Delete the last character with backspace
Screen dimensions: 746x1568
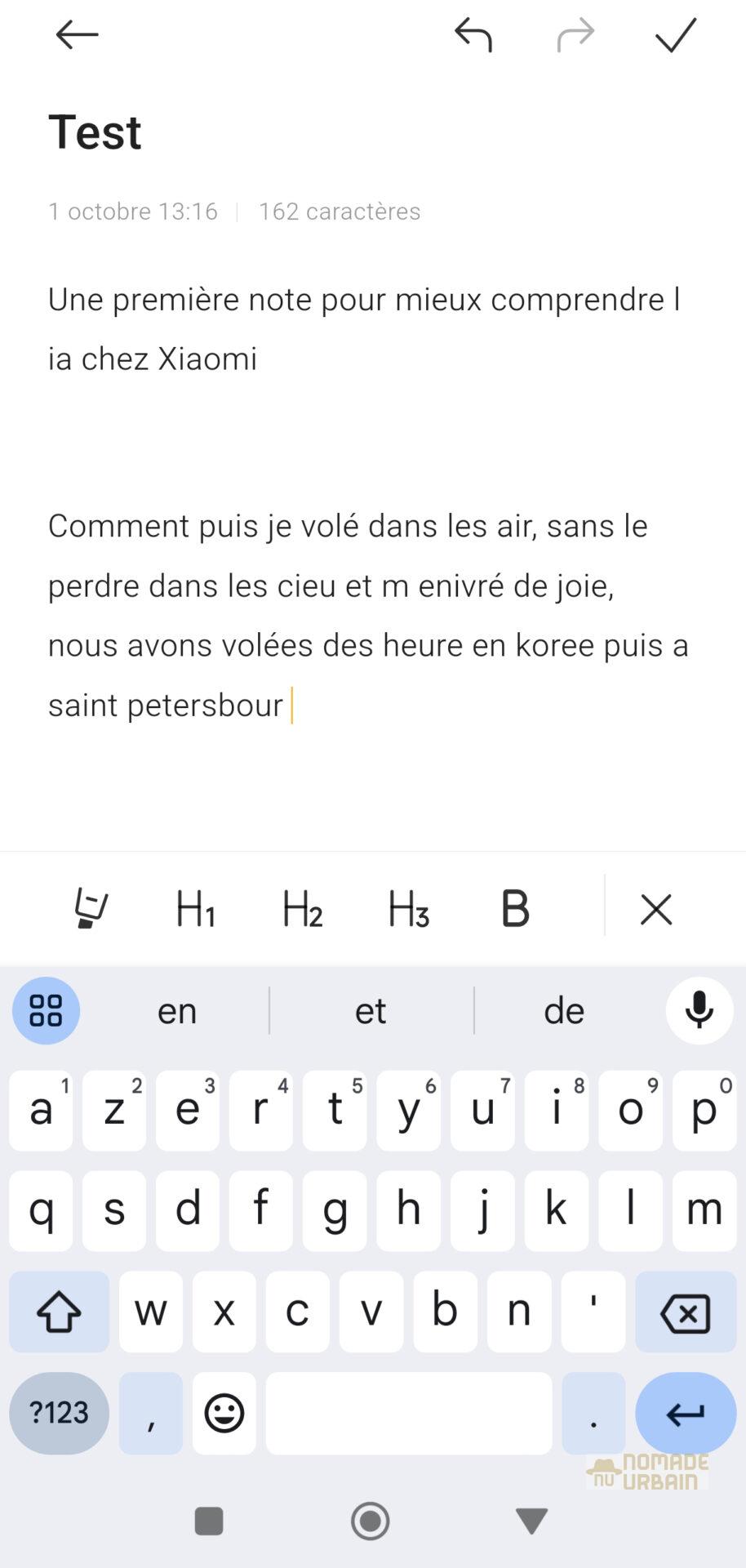click(x=685, y=1312)
